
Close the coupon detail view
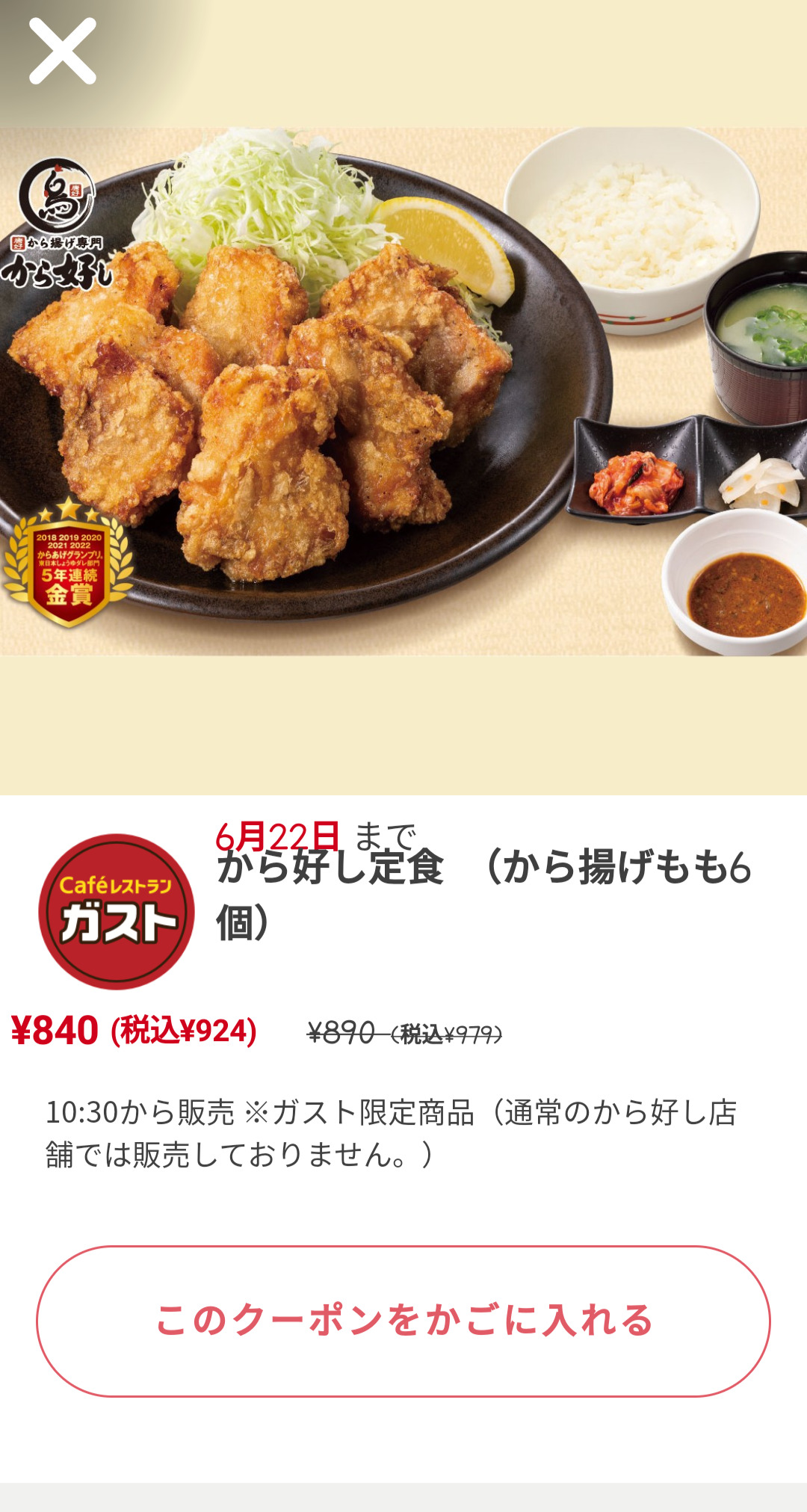(63, 51)
